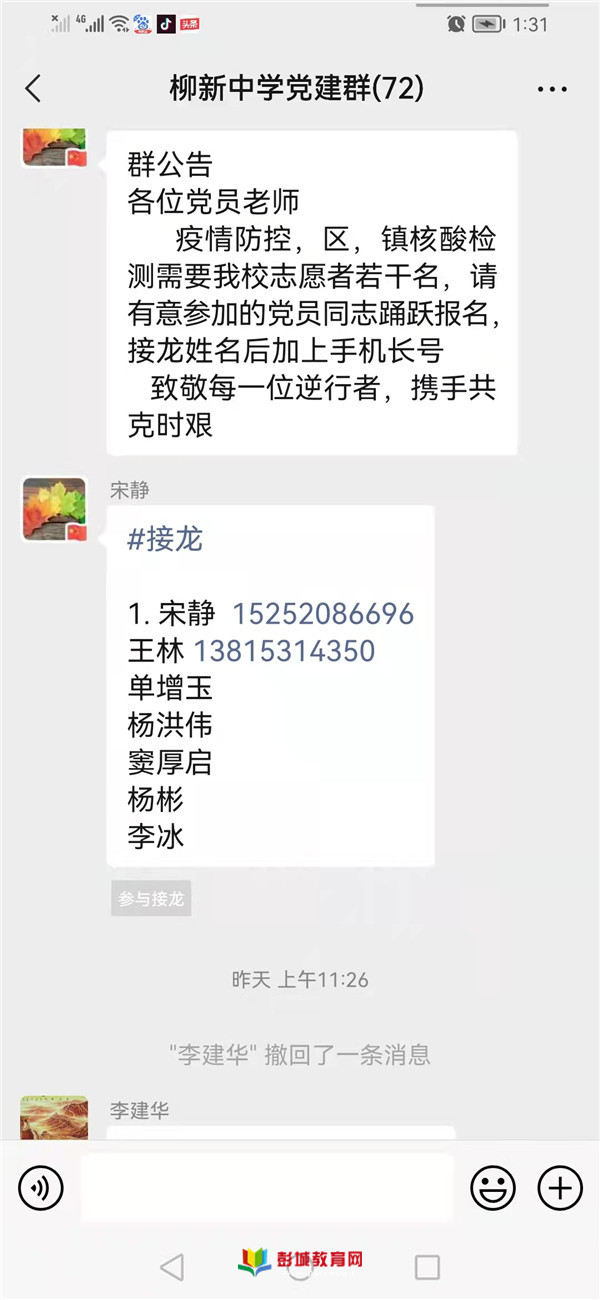This screenshot has height=1300, width=600.
Task: Open the recent apps square button
Action: pos(427,1267)
